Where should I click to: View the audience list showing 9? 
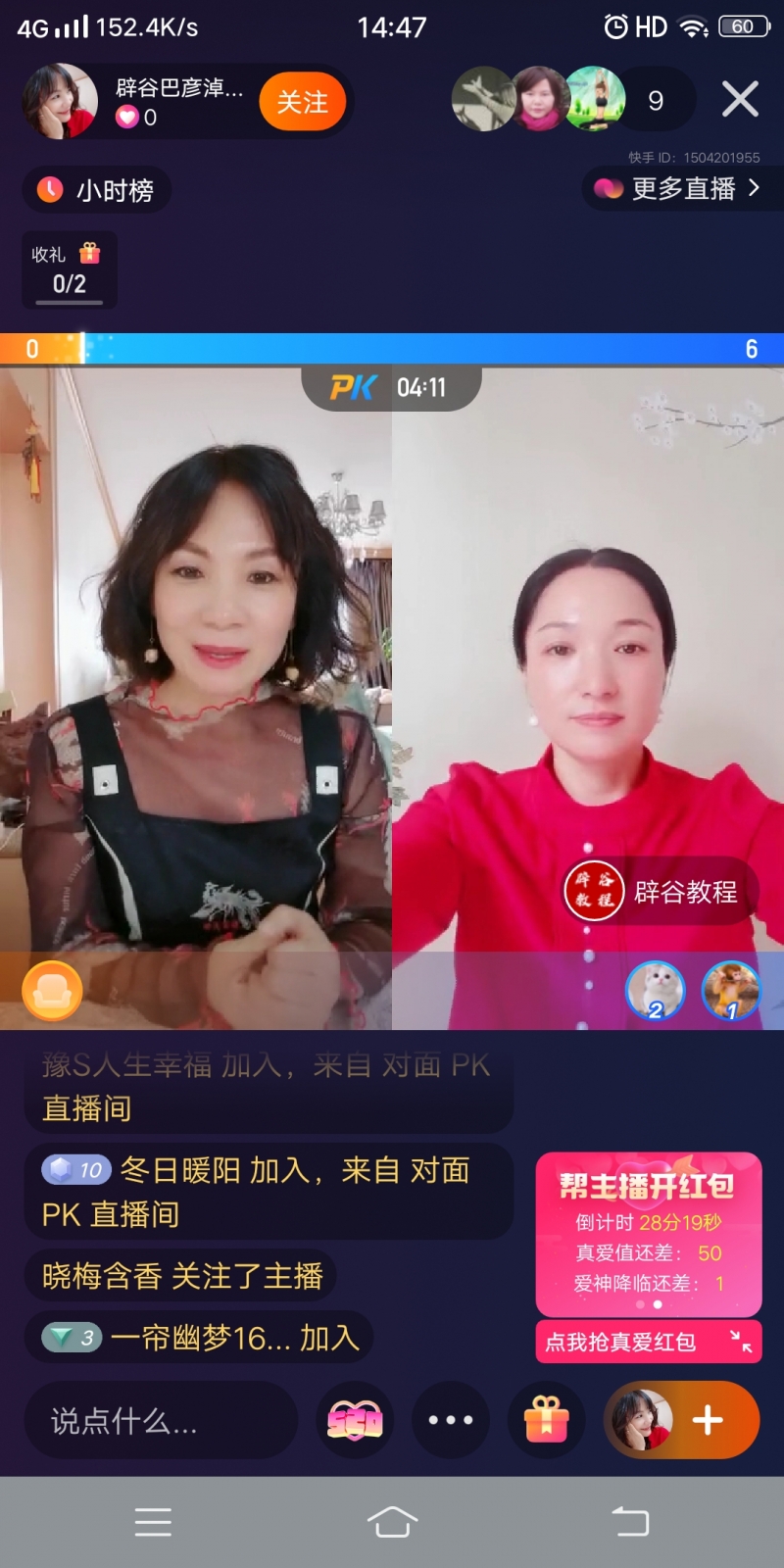656,100
